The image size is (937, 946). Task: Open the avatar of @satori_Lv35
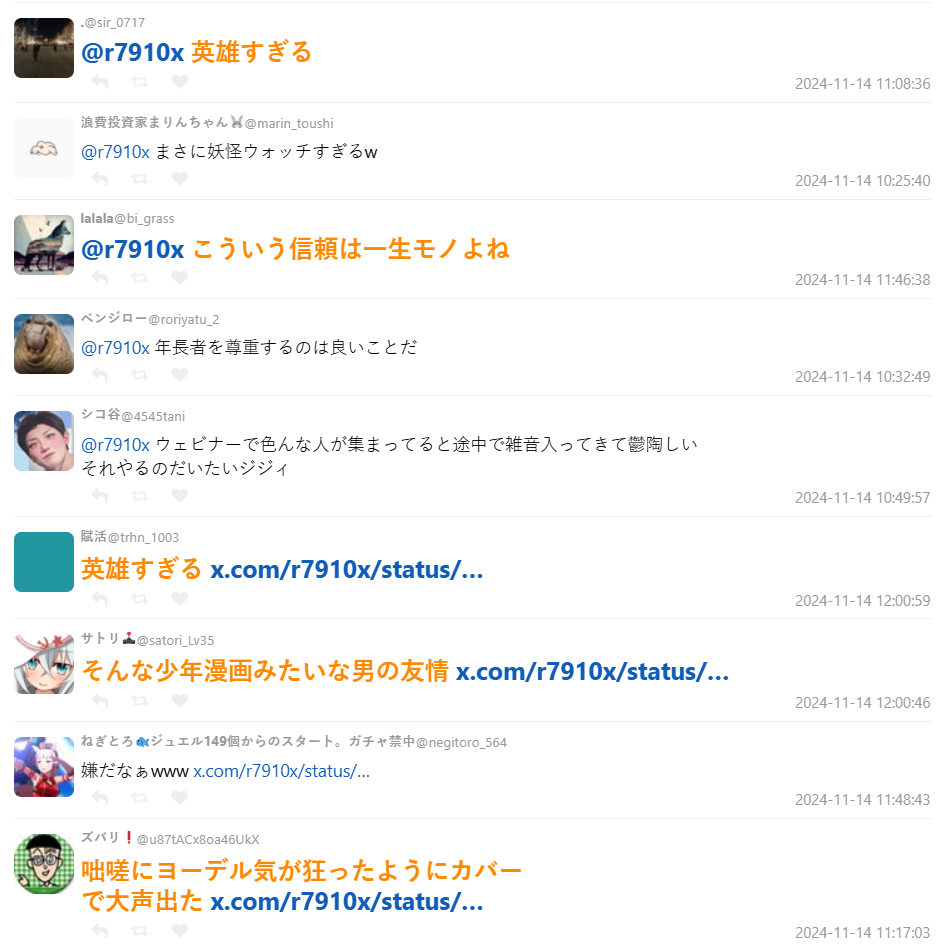[x=44, y=664]
